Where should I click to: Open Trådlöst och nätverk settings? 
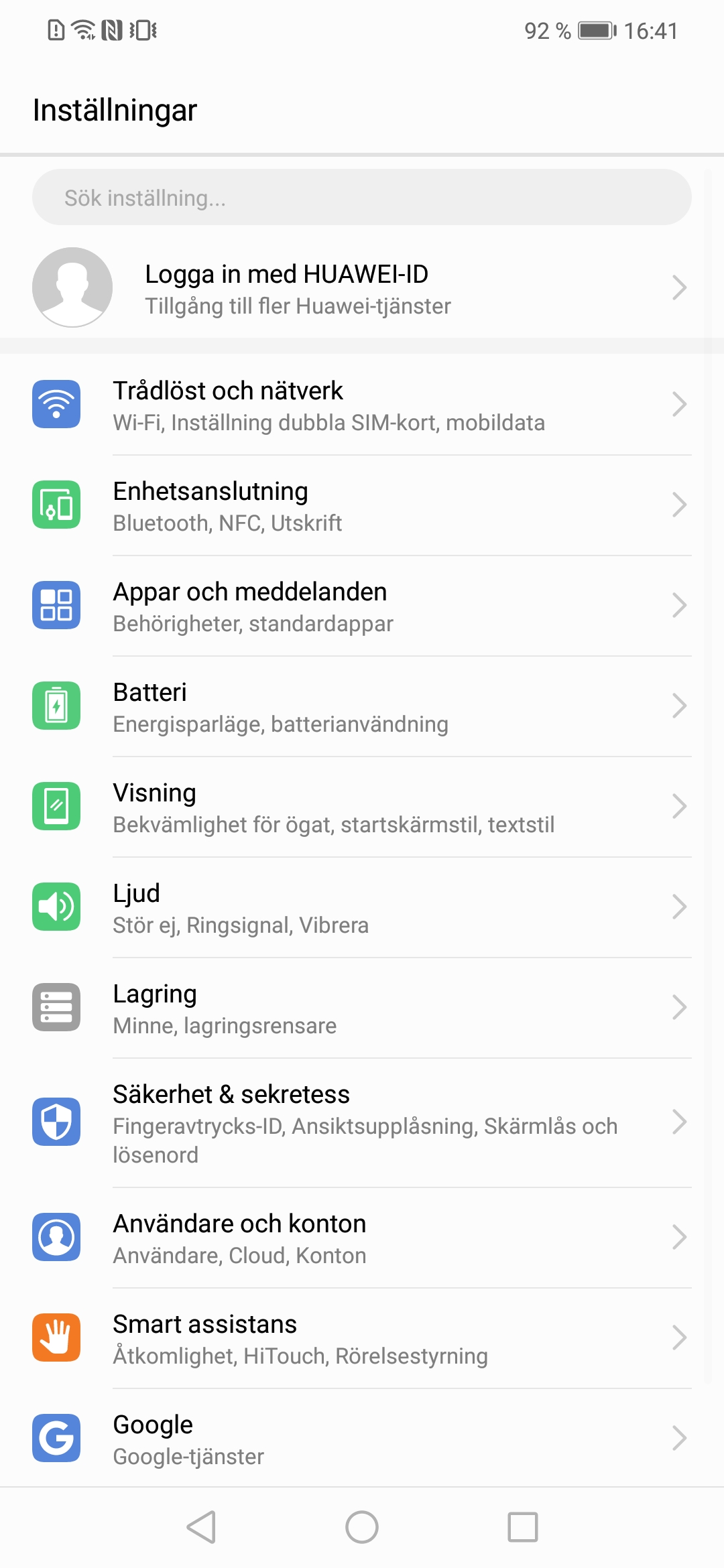(362, 405)
